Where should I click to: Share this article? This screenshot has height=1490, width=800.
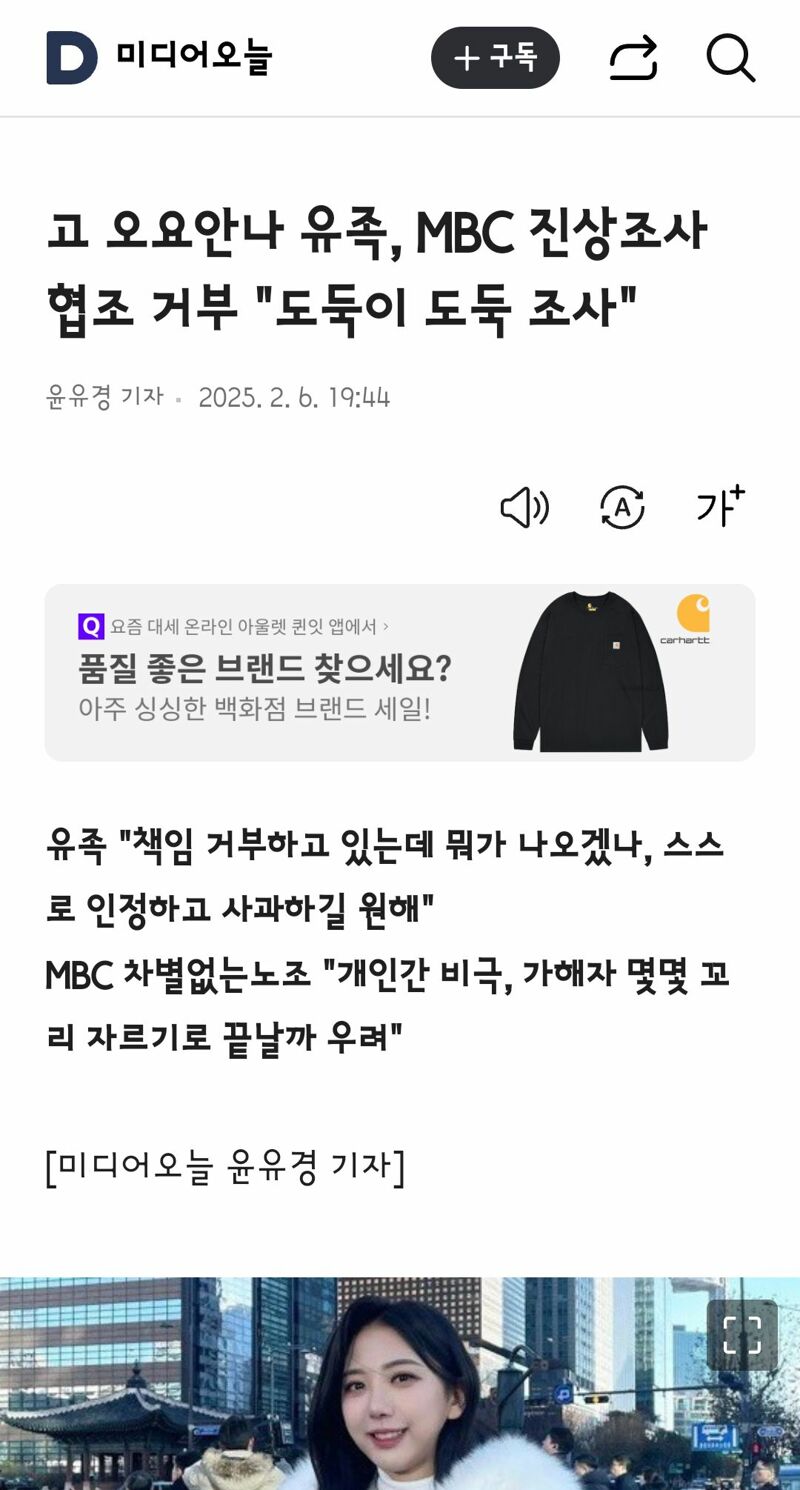click(633, 58)
